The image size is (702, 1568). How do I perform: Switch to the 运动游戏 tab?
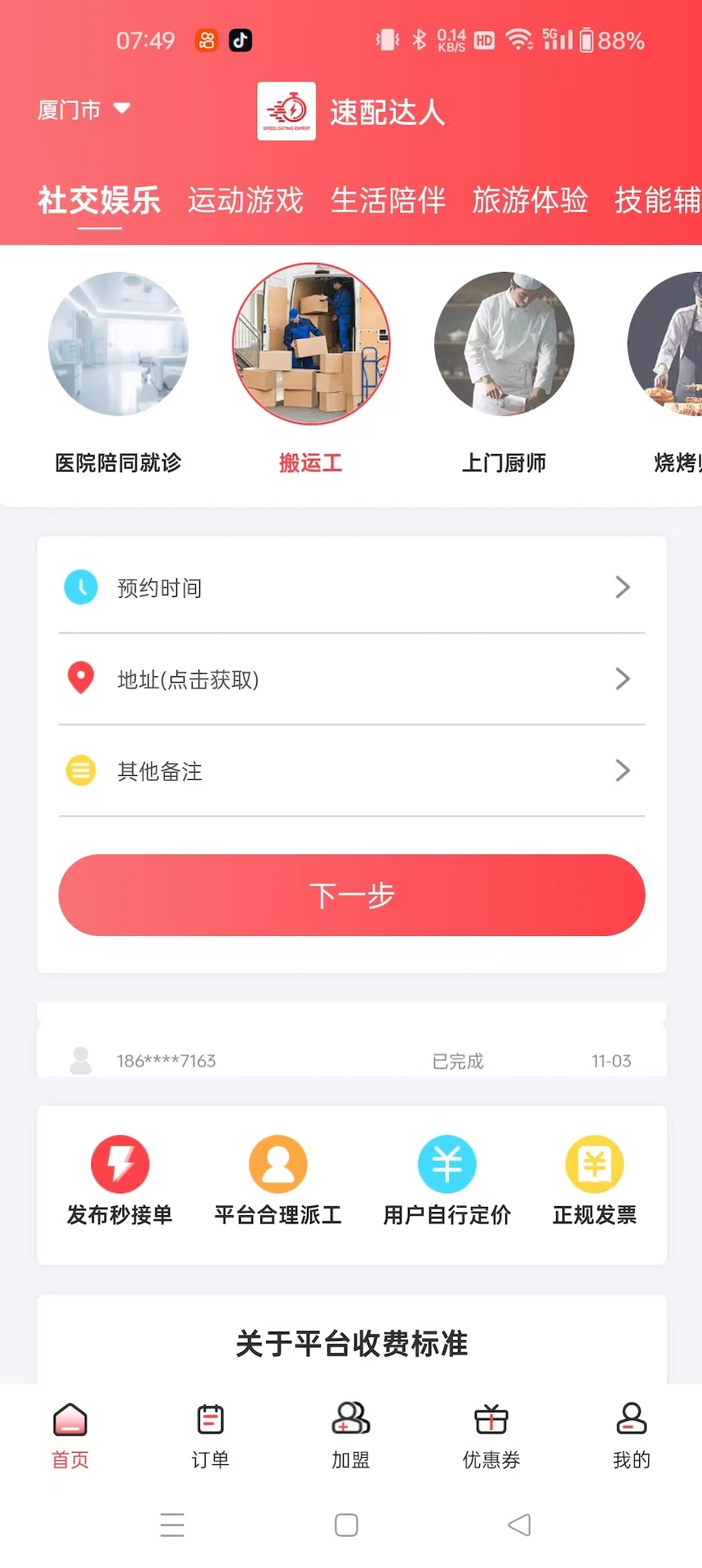[245, 201]
